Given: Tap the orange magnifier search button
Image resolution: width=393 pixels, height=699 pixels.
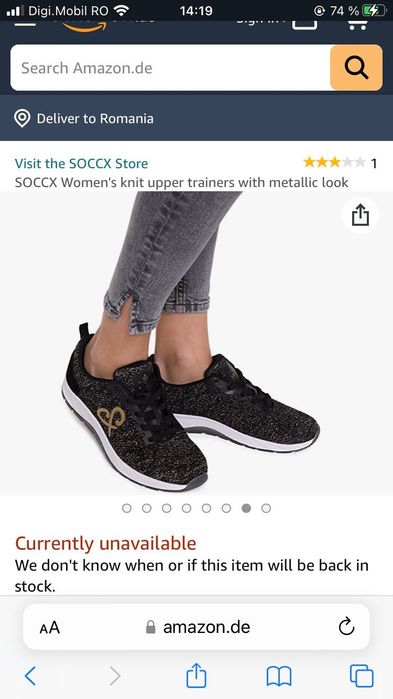Looking at the screenshot, I should (356, 68).
